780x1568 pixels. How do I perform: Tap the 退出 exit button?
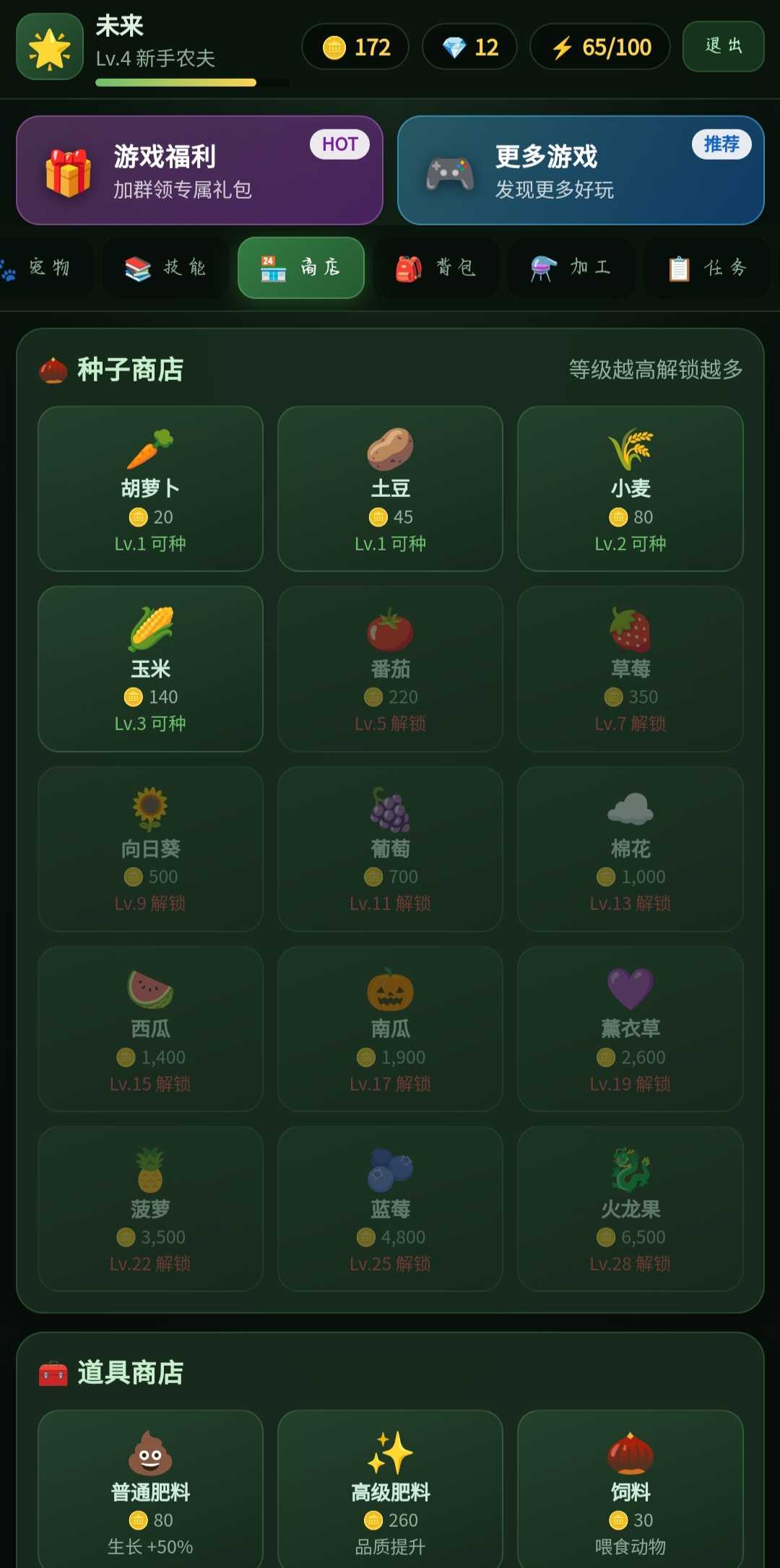(723, 46)
